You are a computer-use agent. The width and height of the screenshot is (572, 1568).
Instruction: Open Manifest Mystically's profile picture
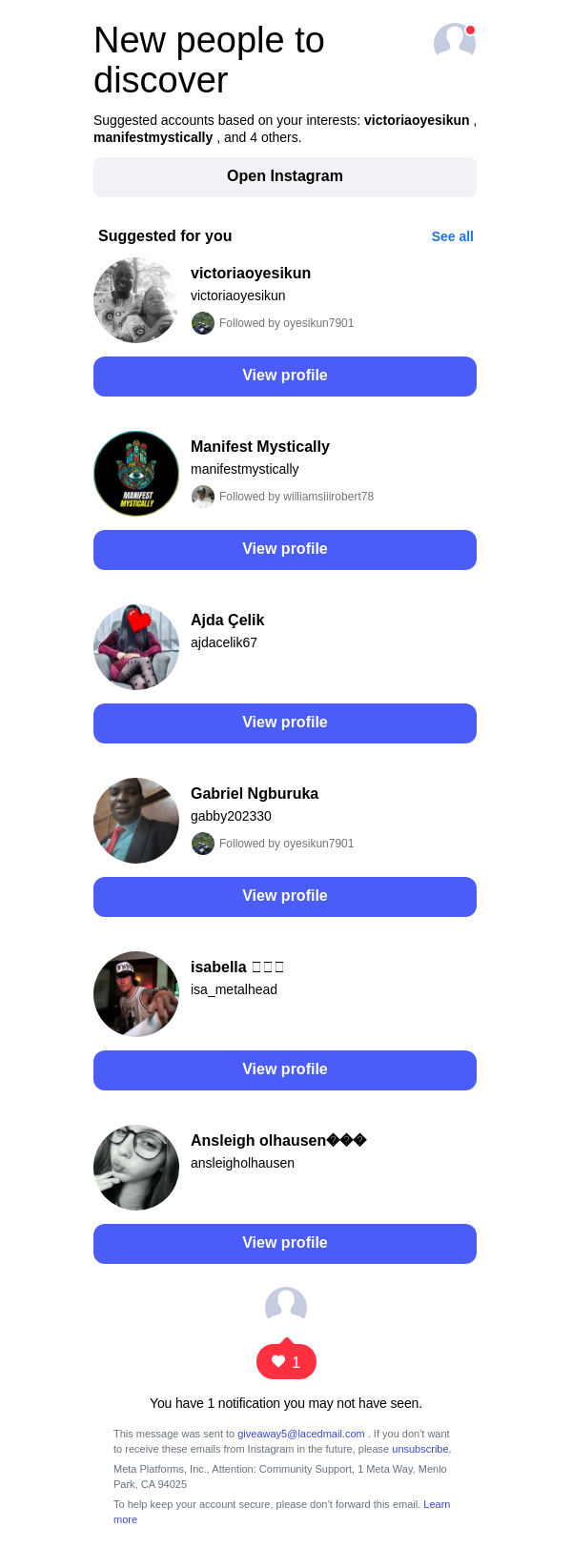[x=136, y=474]
